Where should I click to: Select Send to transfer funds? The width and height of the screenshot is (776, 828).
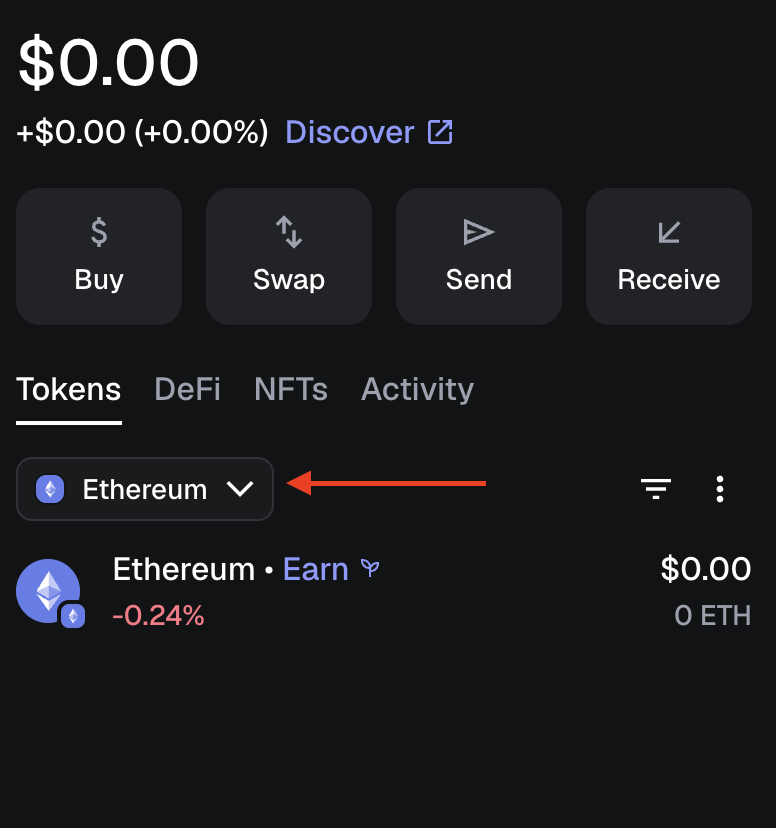tap(479, 256)
